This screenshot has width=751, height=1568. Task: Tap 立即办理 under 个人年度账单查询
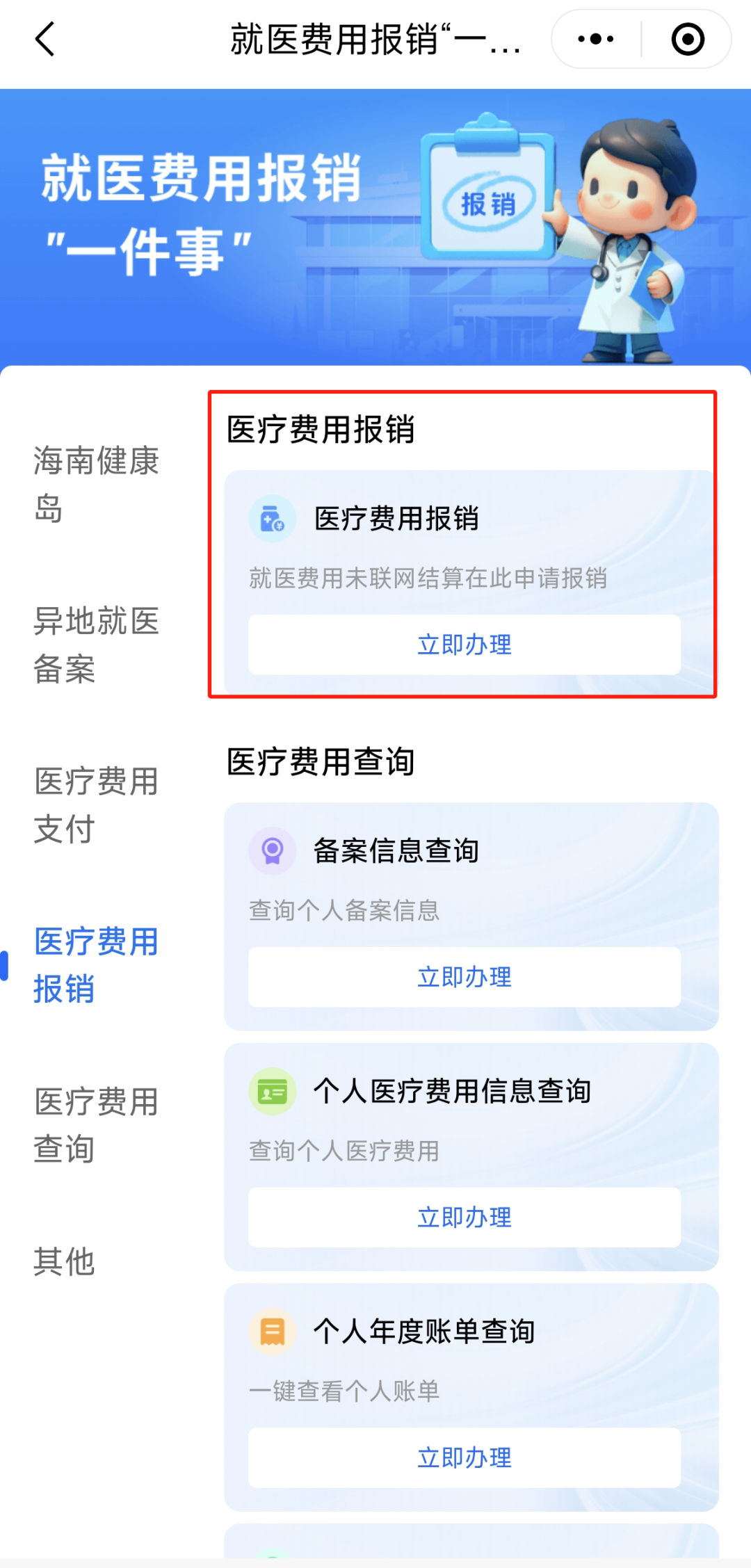pos(465,1458)
